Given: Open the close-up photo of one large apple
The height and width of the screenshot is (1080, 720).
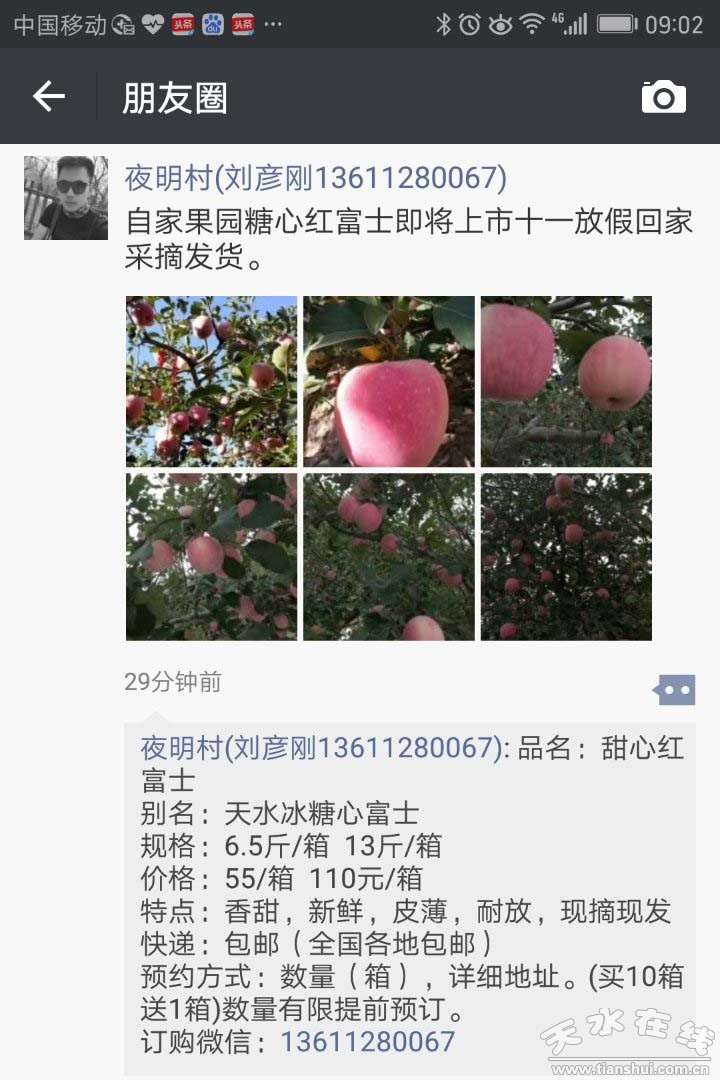Looking at the screenshot, I should click(389, 381).
